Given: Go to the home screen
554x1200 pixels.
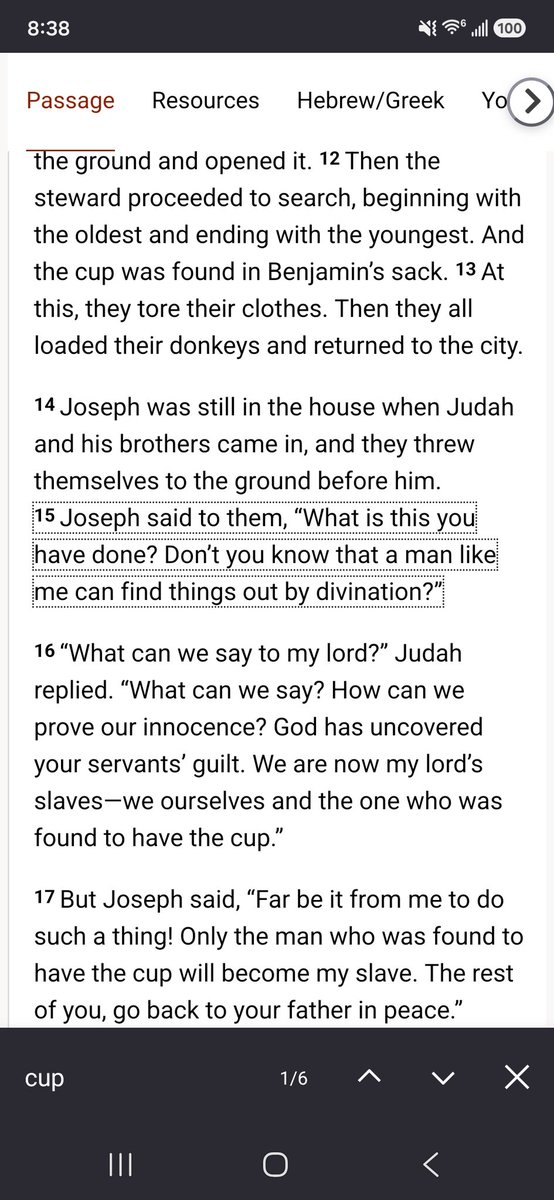Looking at the screenshot, I should point(275,1164).
